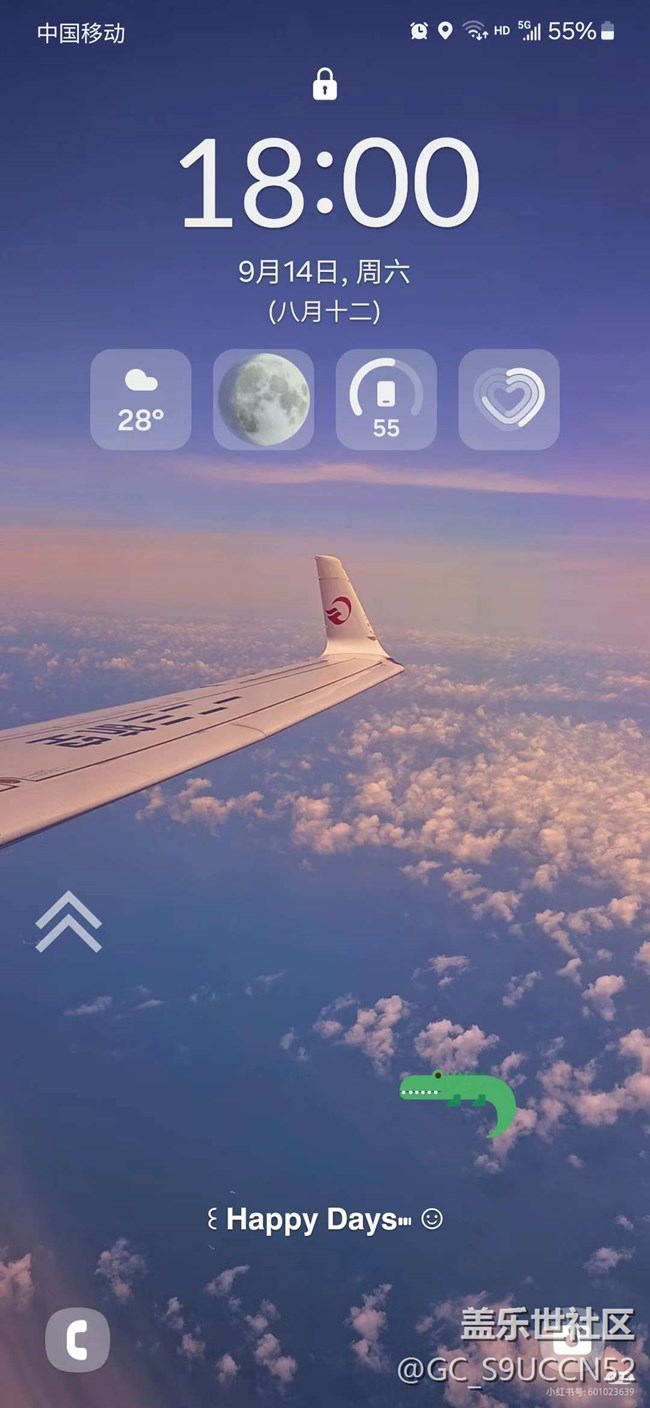Open the battery widget showing 55
The height and width of the screenshot is (1408, 650).
pyautogui.click(x=386, y=399)
